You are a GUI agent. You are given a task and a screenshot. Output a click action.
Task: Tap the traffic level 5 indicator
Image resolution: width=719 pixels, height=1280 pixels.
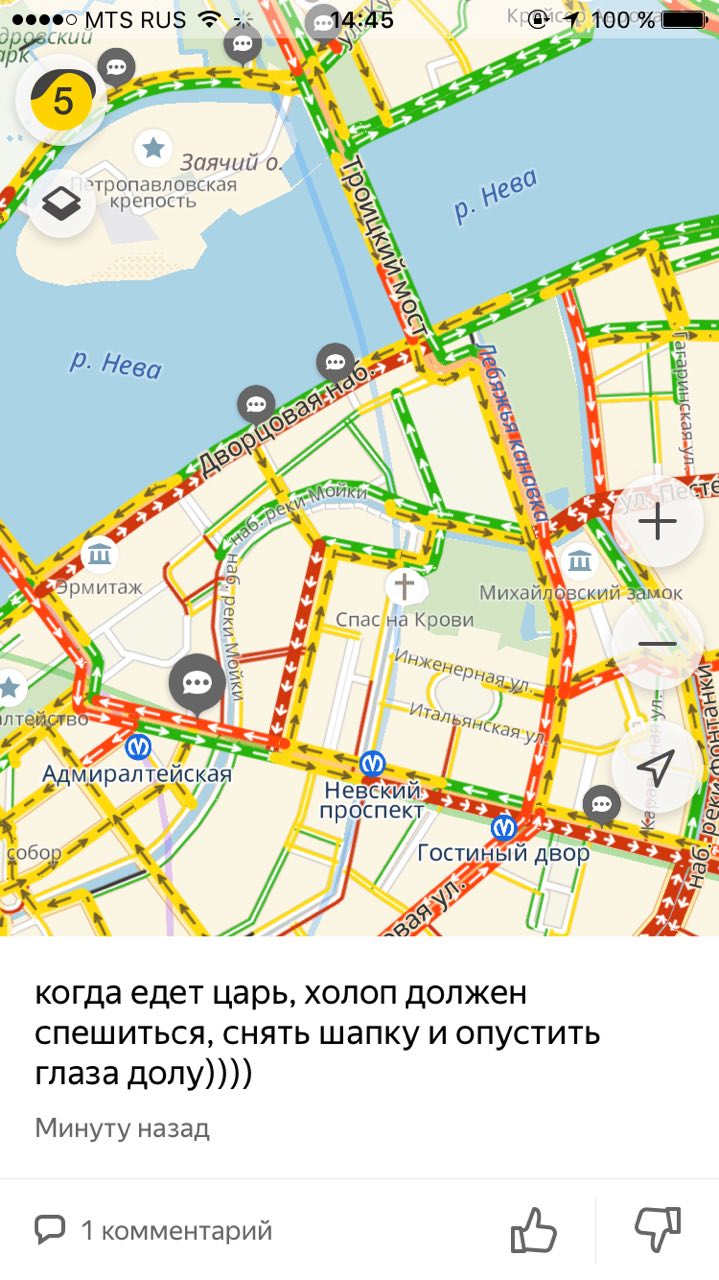pos(62,101)
